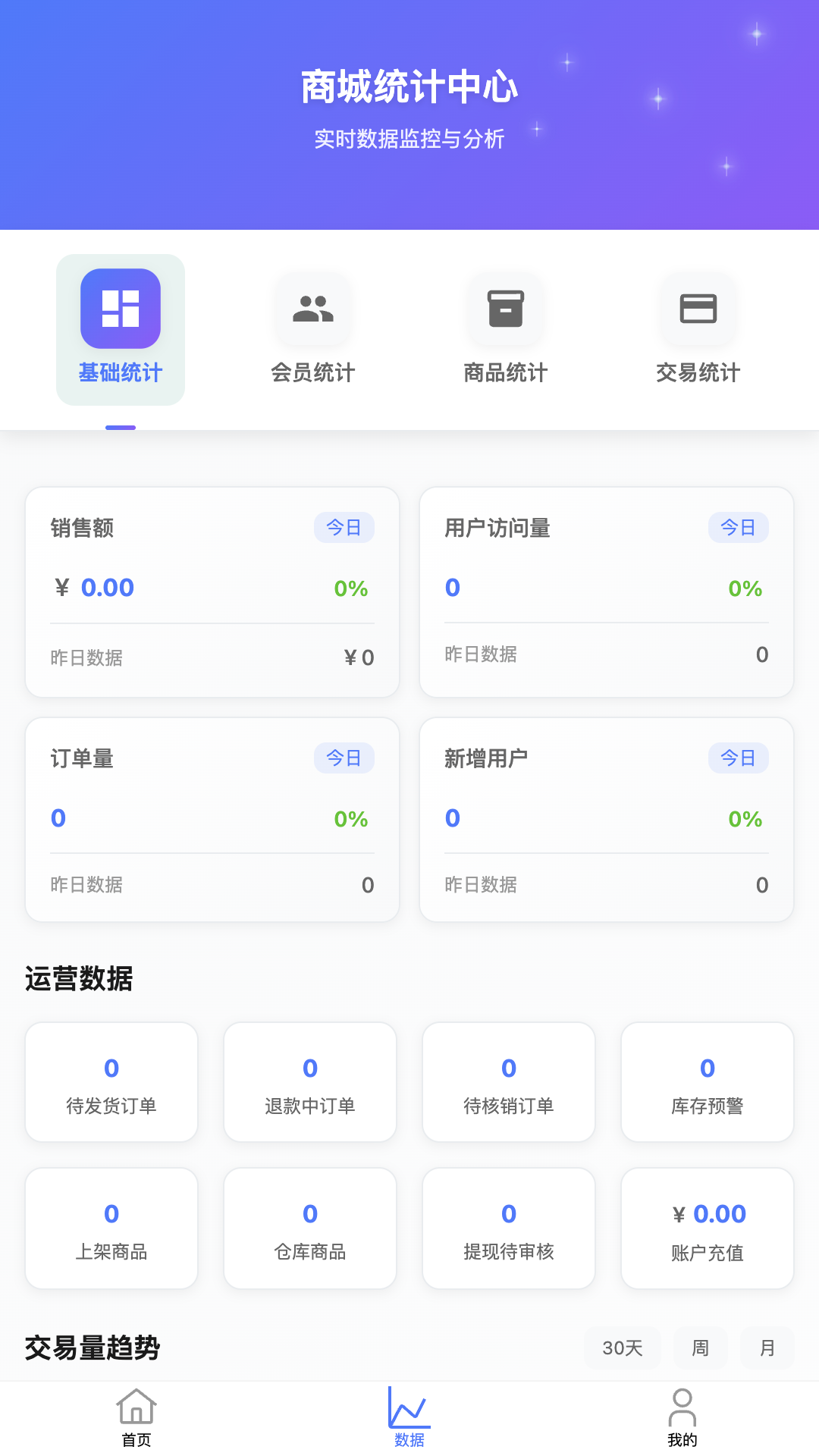This screenshot has width=819, height=1456.
Task: Click the 今日 badge on 新增用户 card
Action: pos(738,758)
